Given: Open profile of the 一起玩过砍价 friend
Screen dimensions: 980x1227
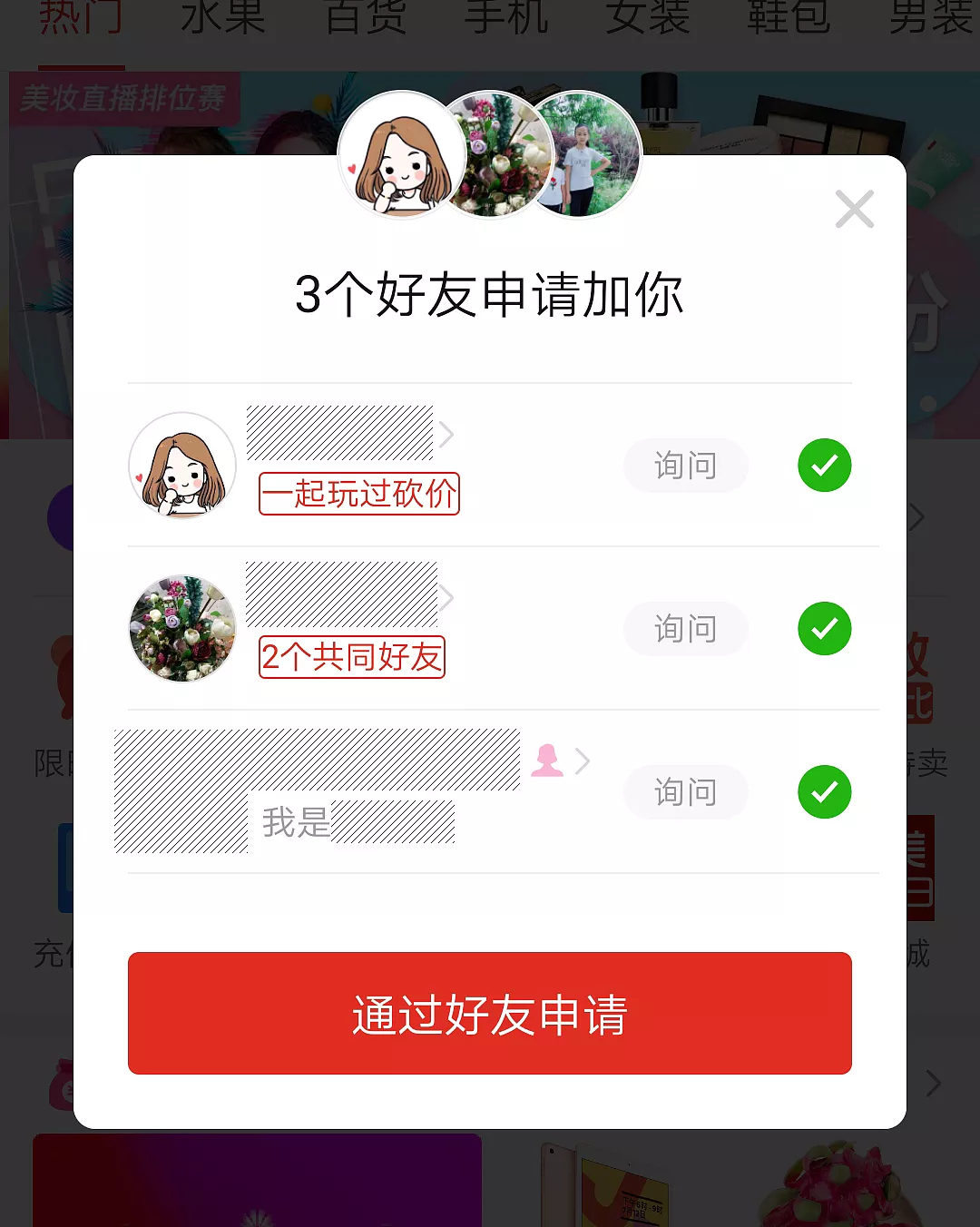Looking at the screenshot, I should (x=182, y=466).
